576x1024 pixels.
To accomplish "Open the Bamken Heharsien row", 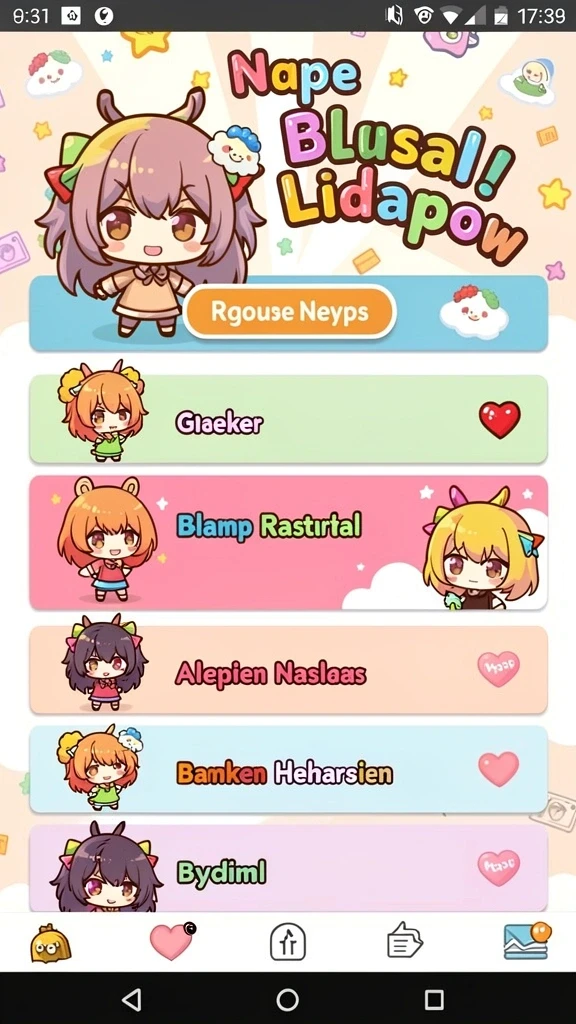I will [288, 769].
